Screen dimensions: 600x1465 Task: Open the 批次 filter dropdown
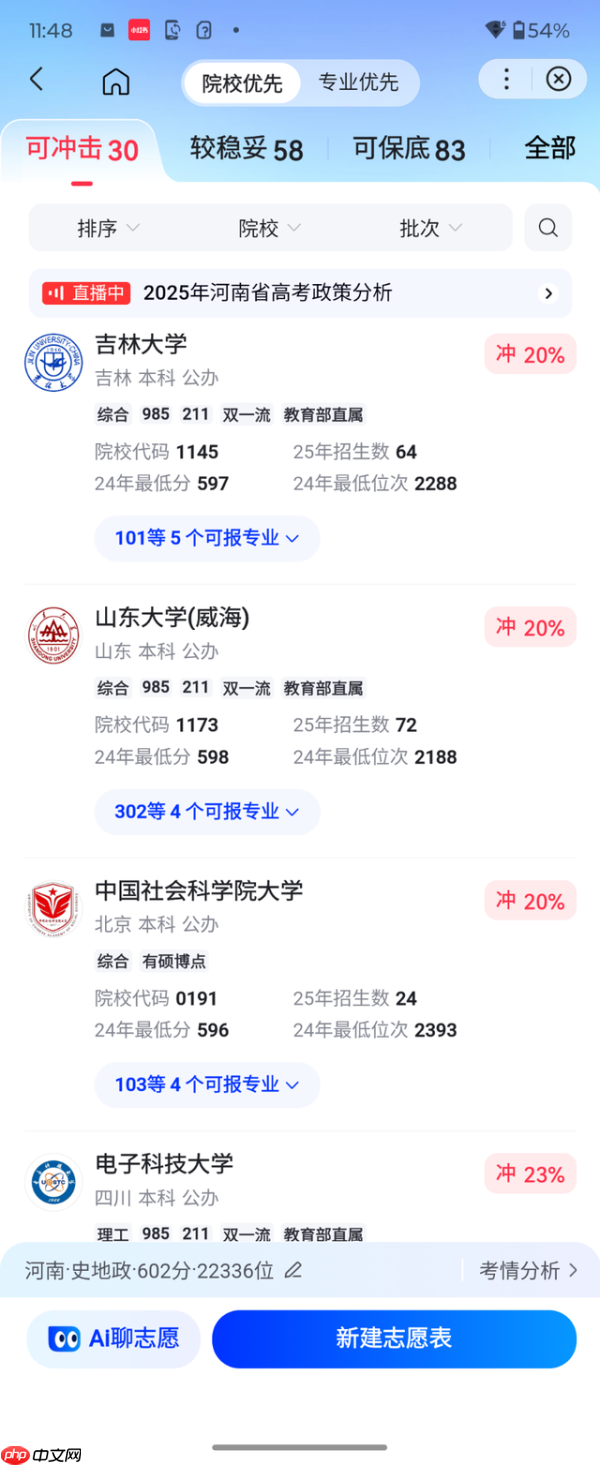click(430, 228)
